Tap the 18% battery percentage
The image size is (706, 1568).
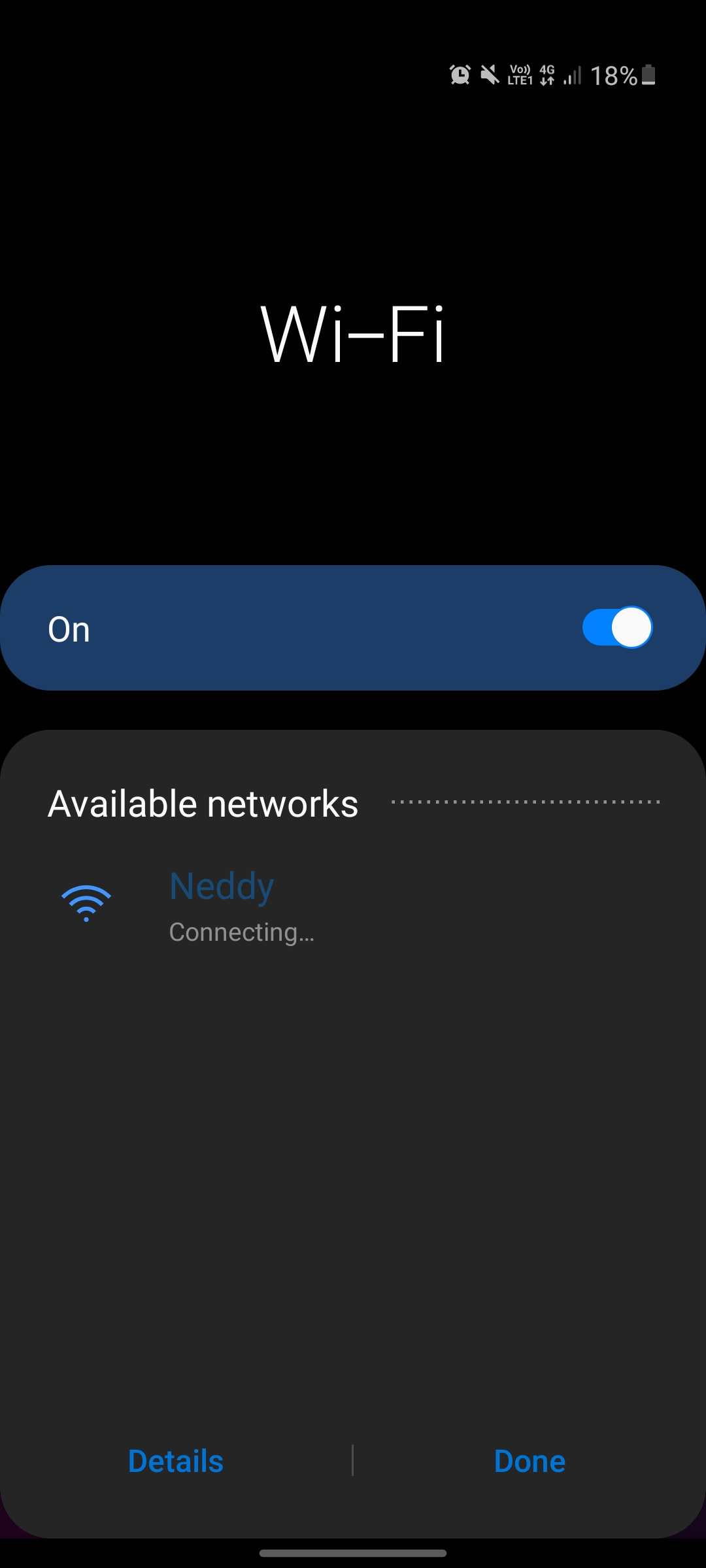point(614,76)
